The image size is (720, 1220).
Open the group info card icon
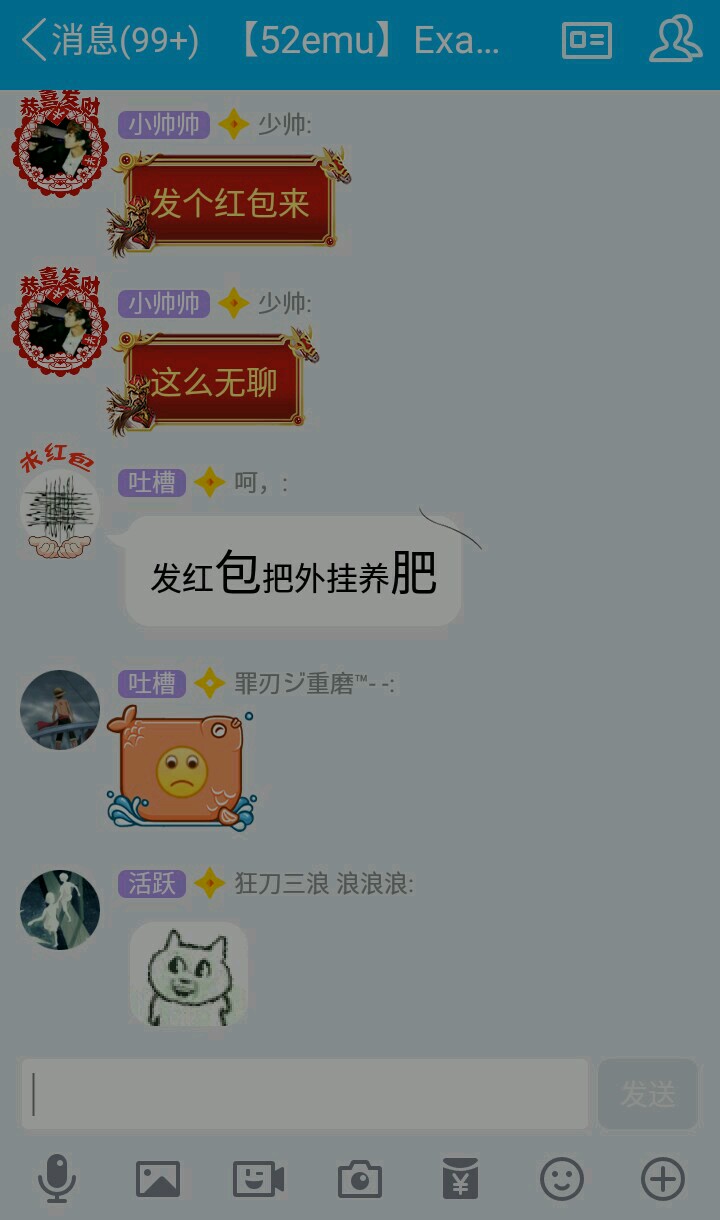[587, 42]
